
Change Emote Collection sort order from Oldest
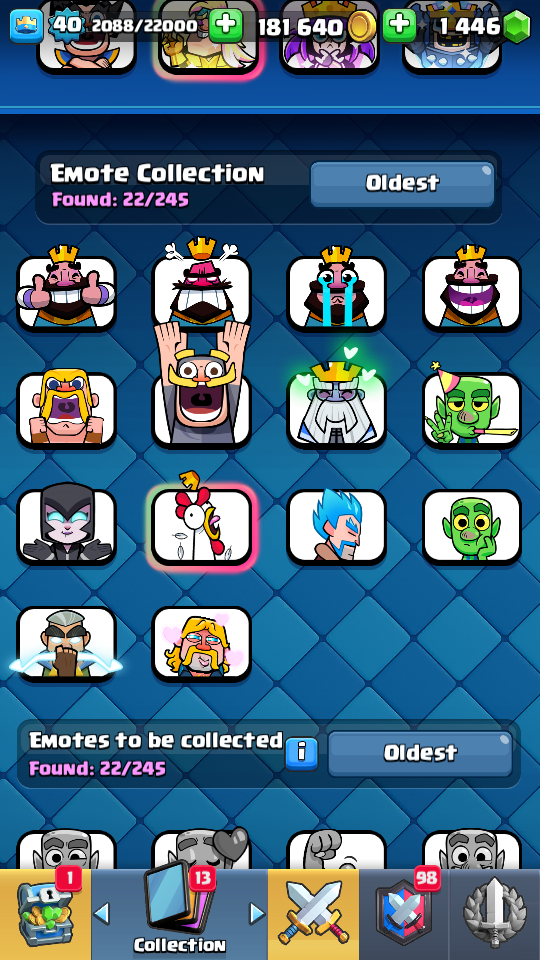[x=402, y=184]
